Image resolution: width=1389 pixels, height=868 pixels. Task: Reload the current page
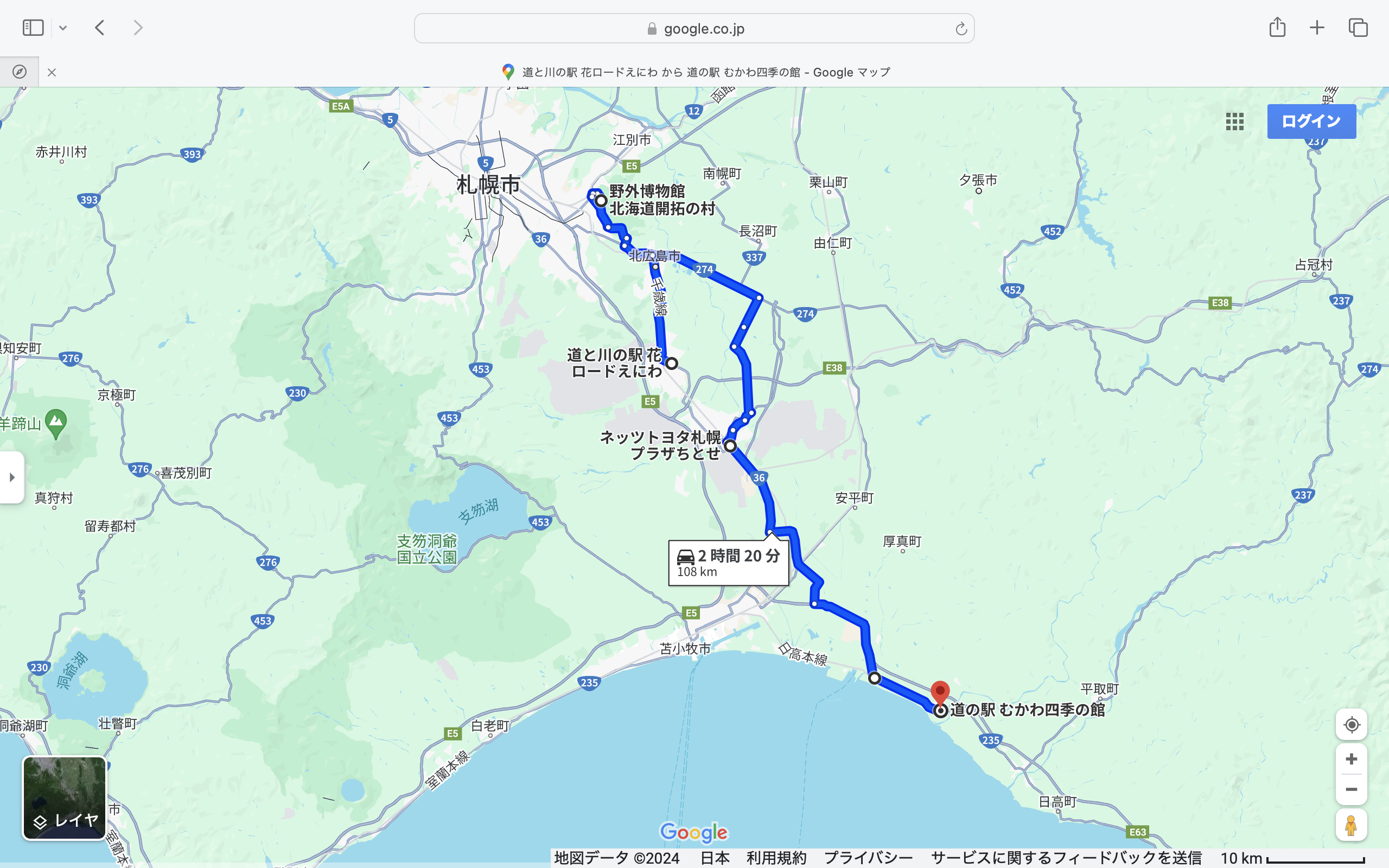pos(961,29)
